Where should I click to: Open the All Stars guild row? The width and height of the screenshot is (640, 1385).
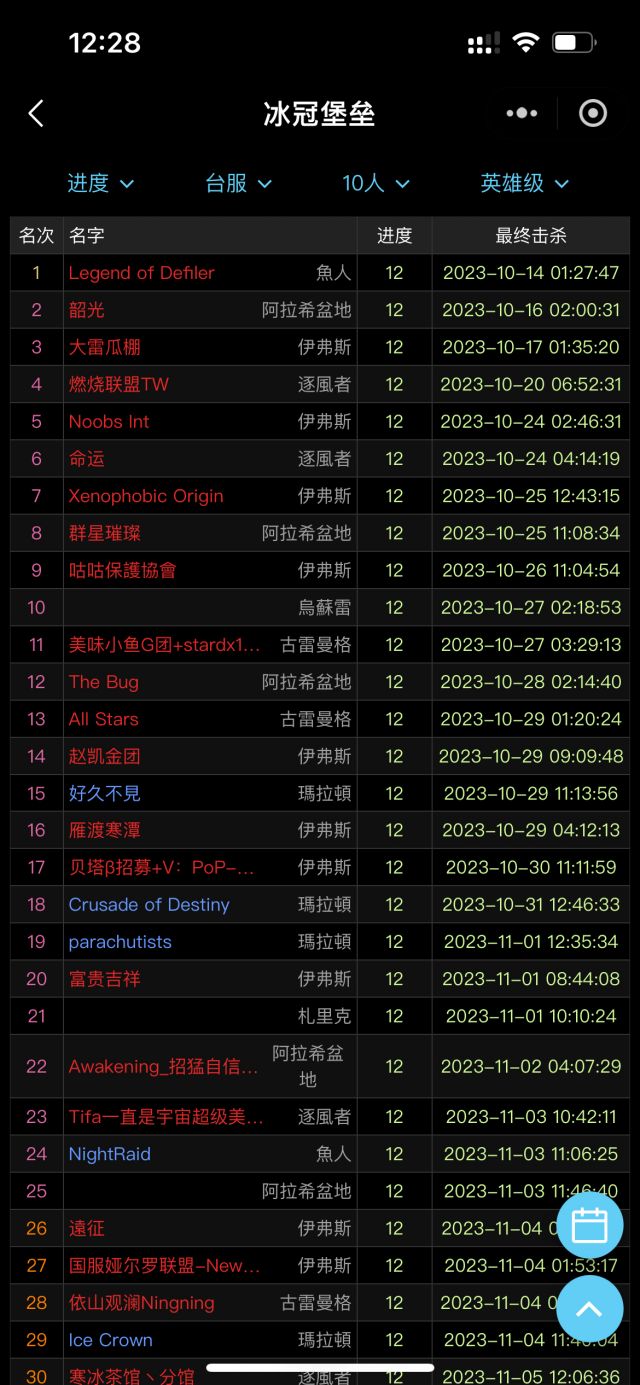tap(104, 719)
